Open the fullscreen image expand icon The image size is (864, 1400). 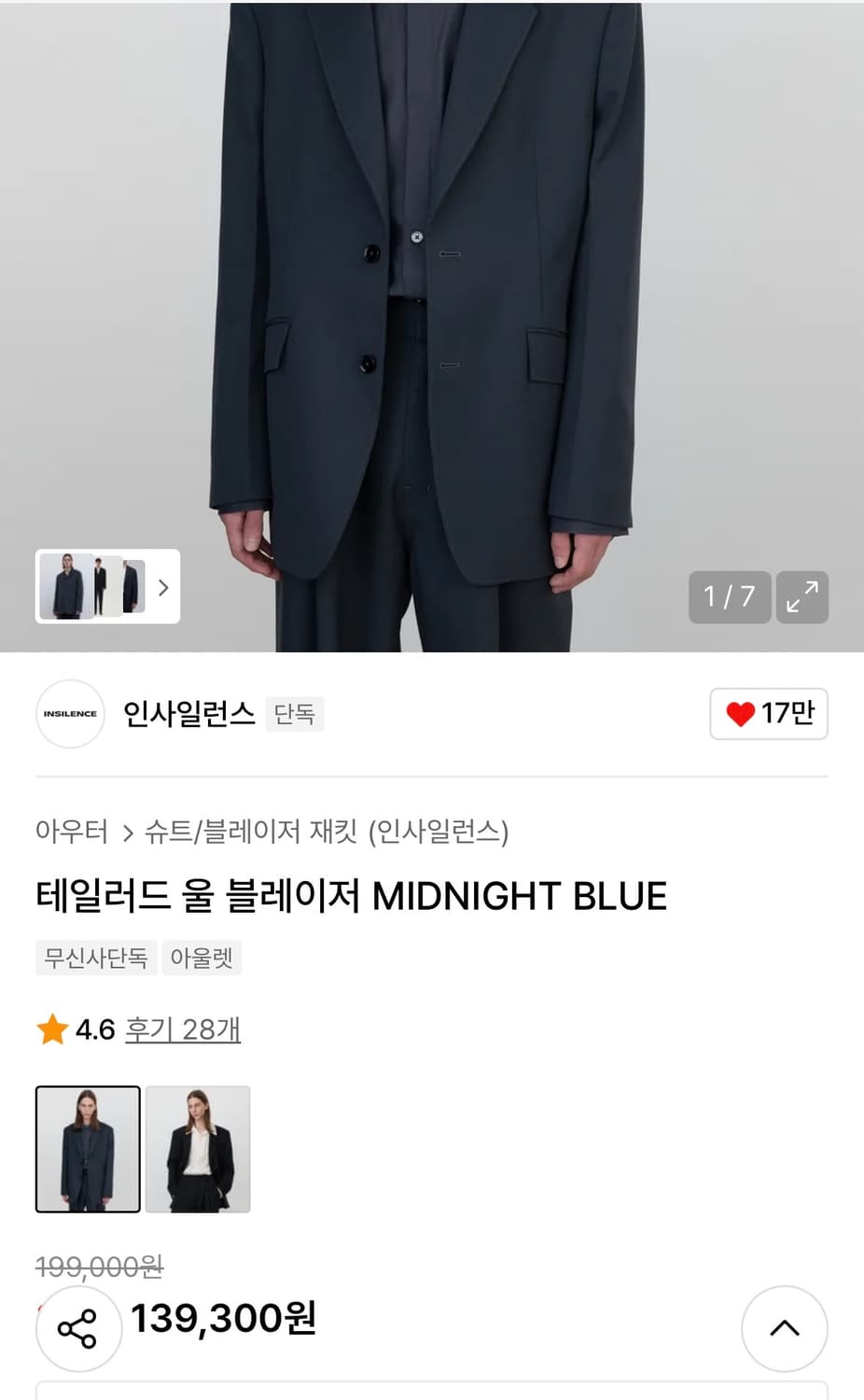(x=802, y=597)
